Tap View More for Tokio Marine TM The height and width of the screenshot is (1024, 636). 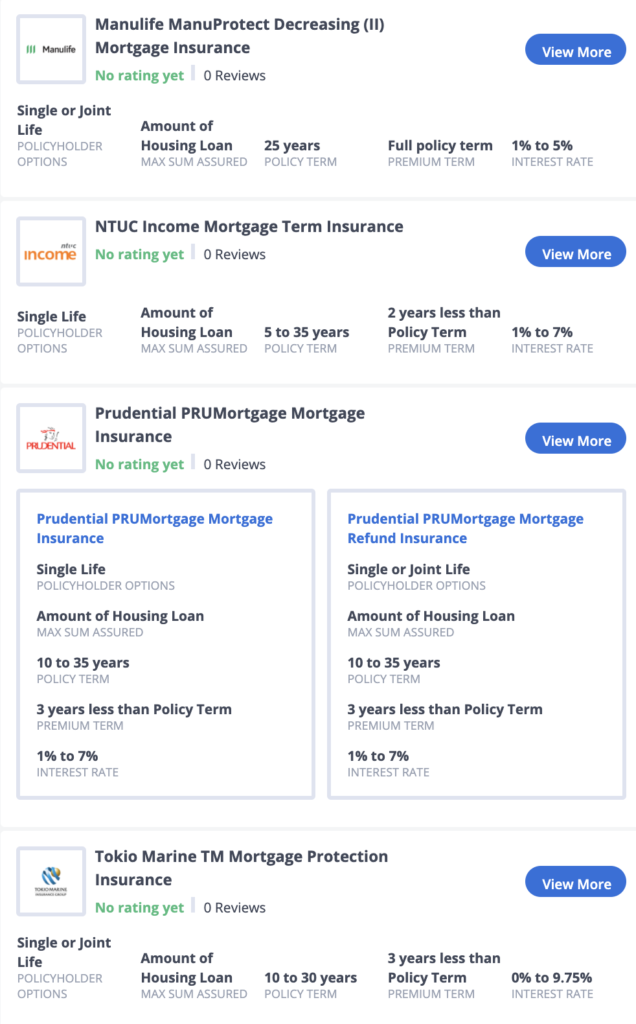575,882
